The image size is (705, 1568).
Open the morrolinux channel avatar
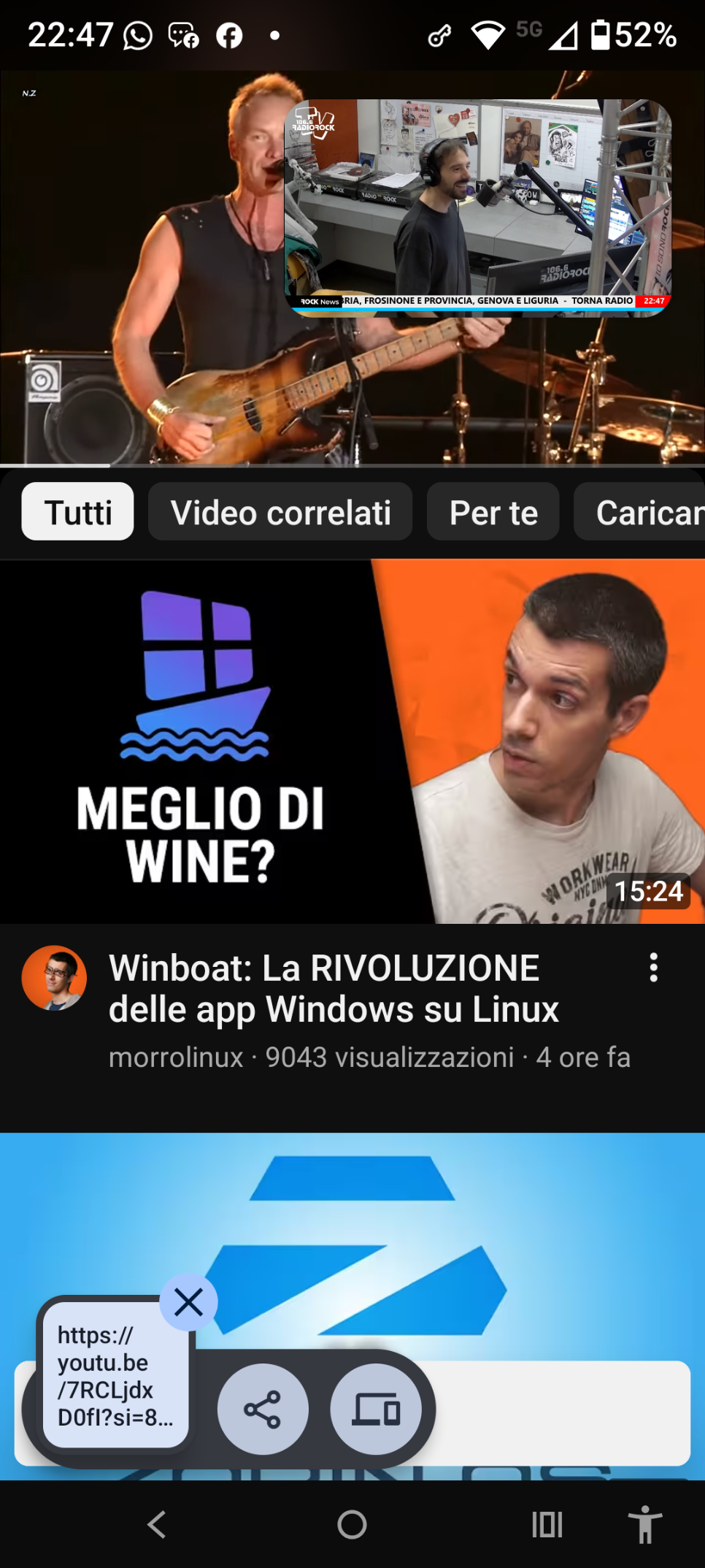tap(54, 978)
